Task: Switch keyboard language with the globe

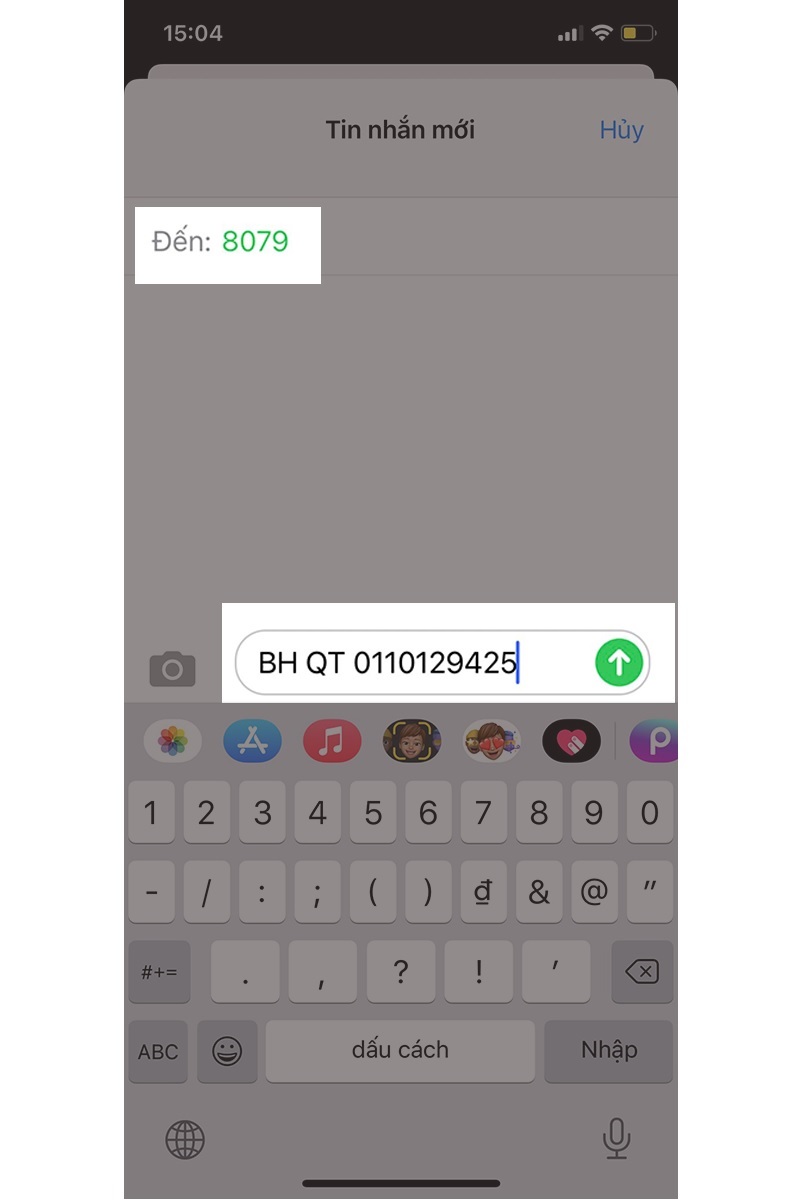Action: pyautogui.click(x=185, y=1139)
